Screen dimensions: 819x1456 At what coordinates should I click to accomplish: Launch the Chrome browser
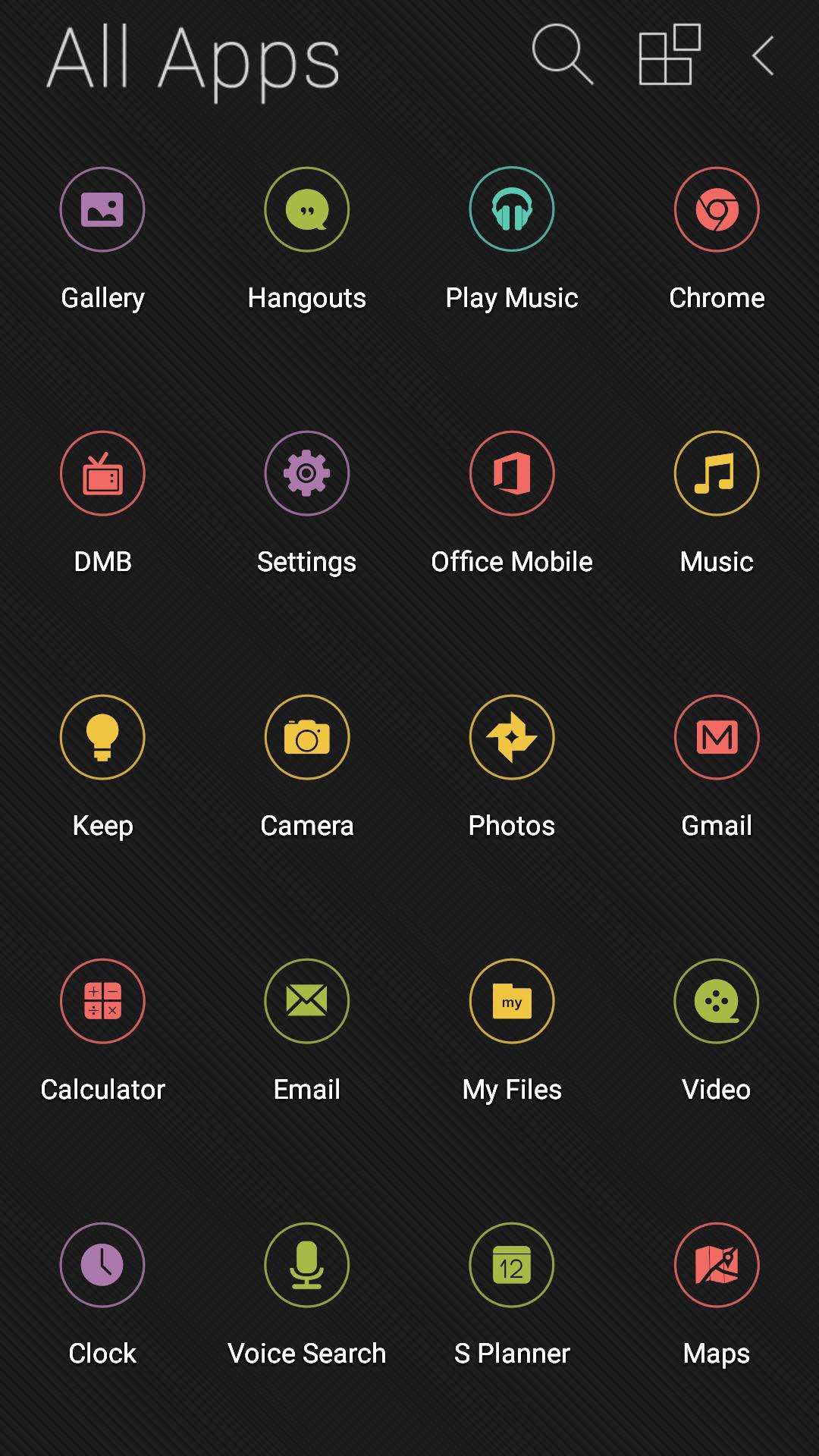tap(717, 209)
